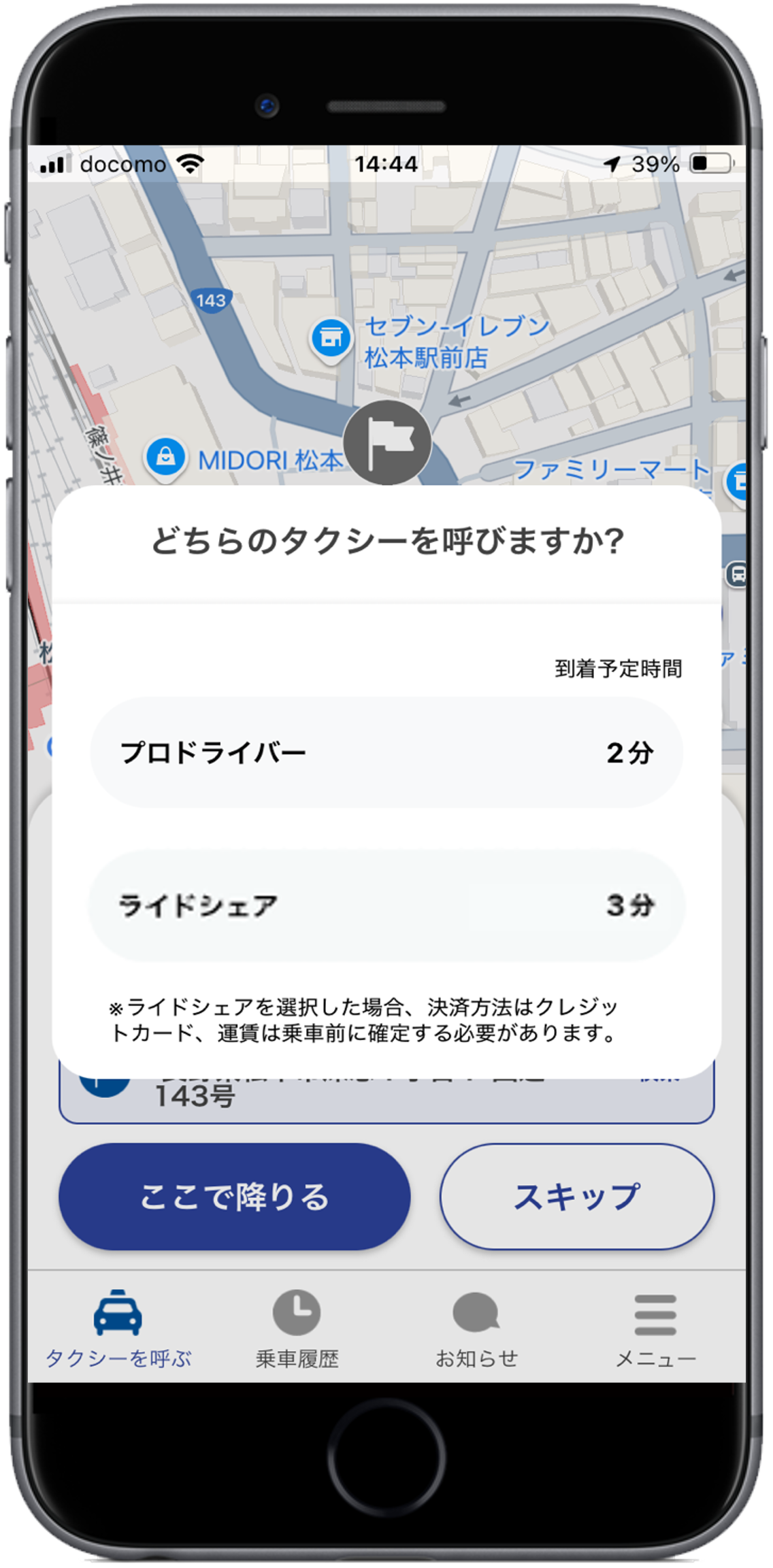Select the プロドライバー taxi option
Image resolution: width=773 pixels, height=1568 pixels.
[386, 752]
